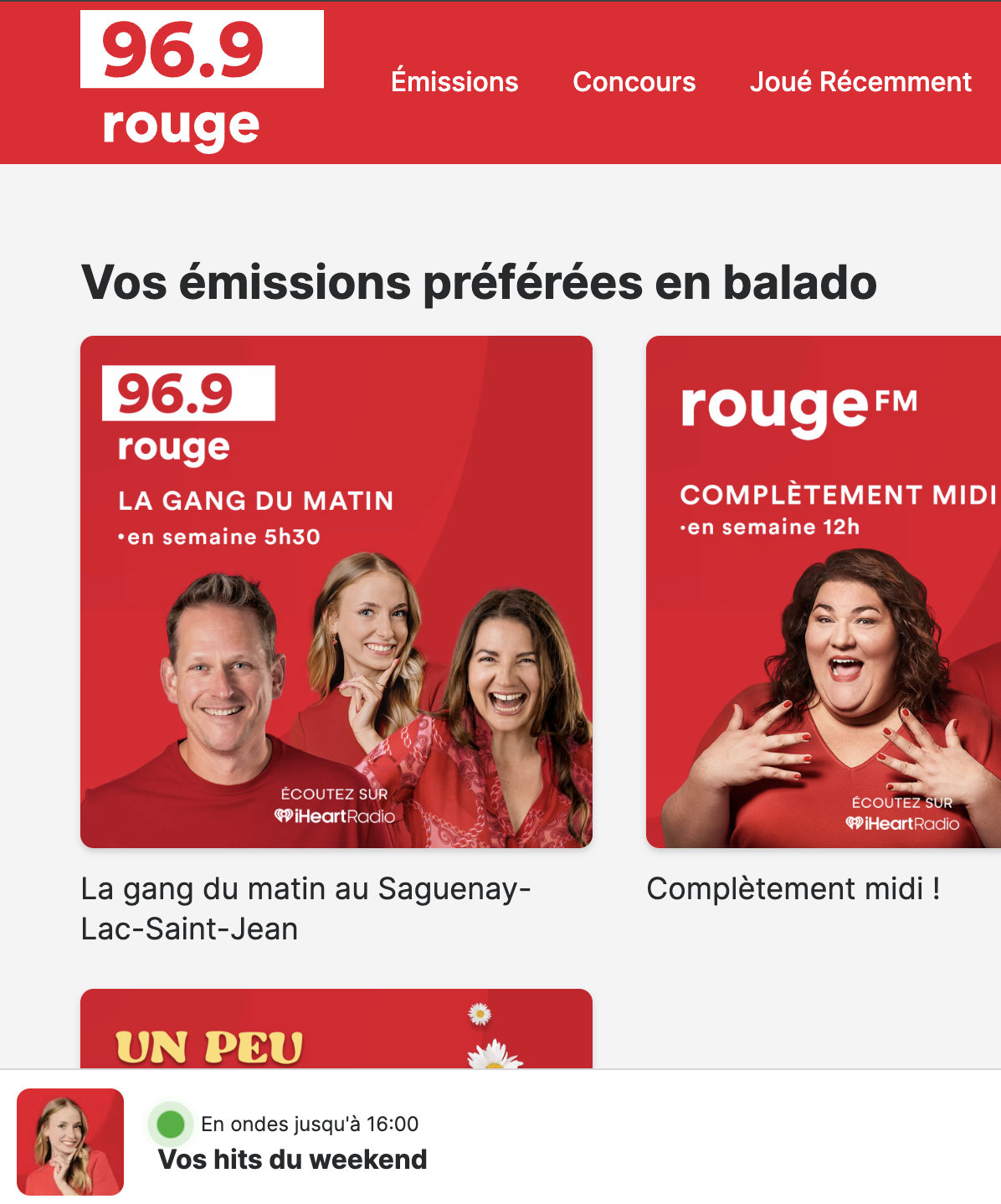View the Joué Récemment page

click(x=860, y=81)
